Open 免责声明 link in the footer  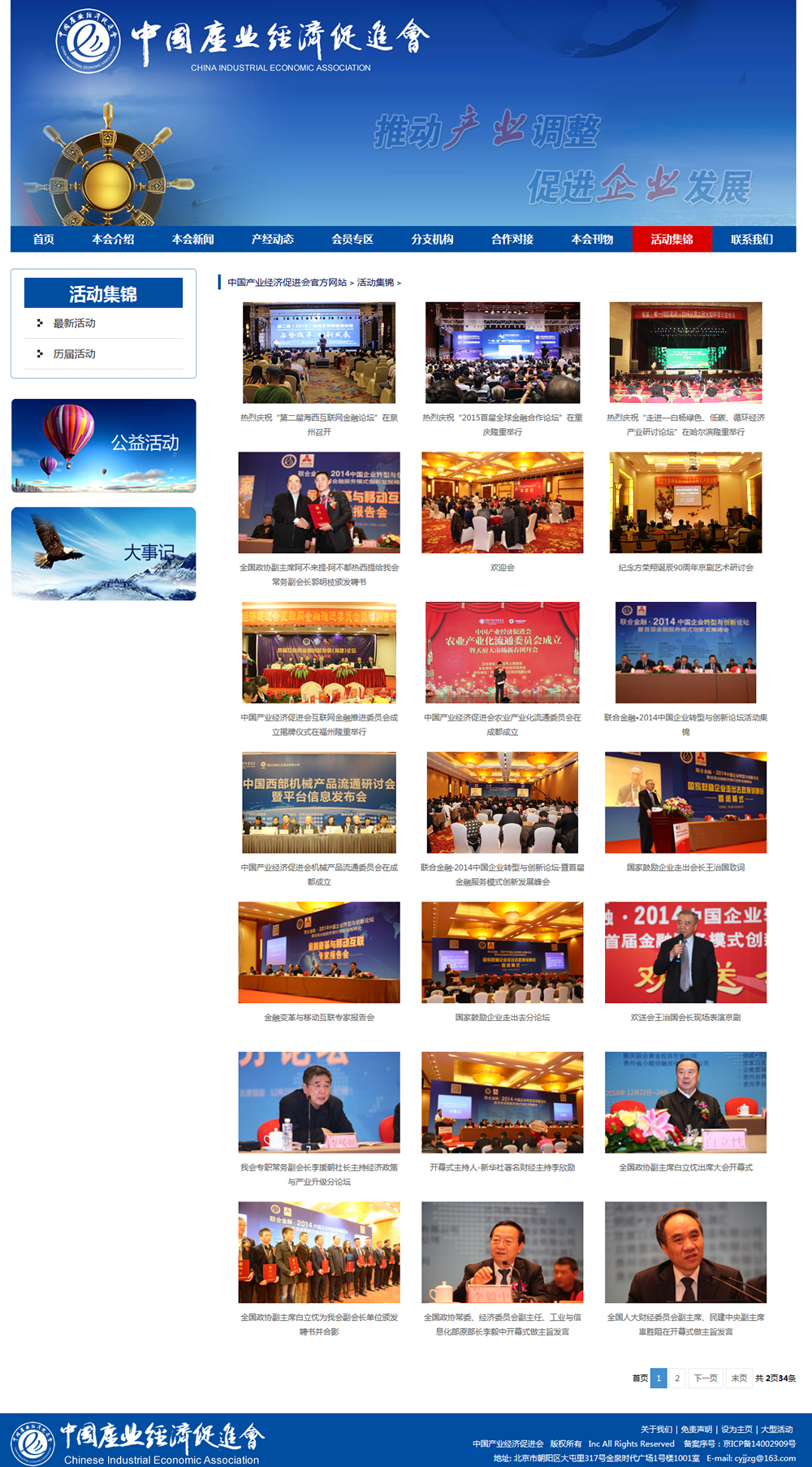(696, 1430)
